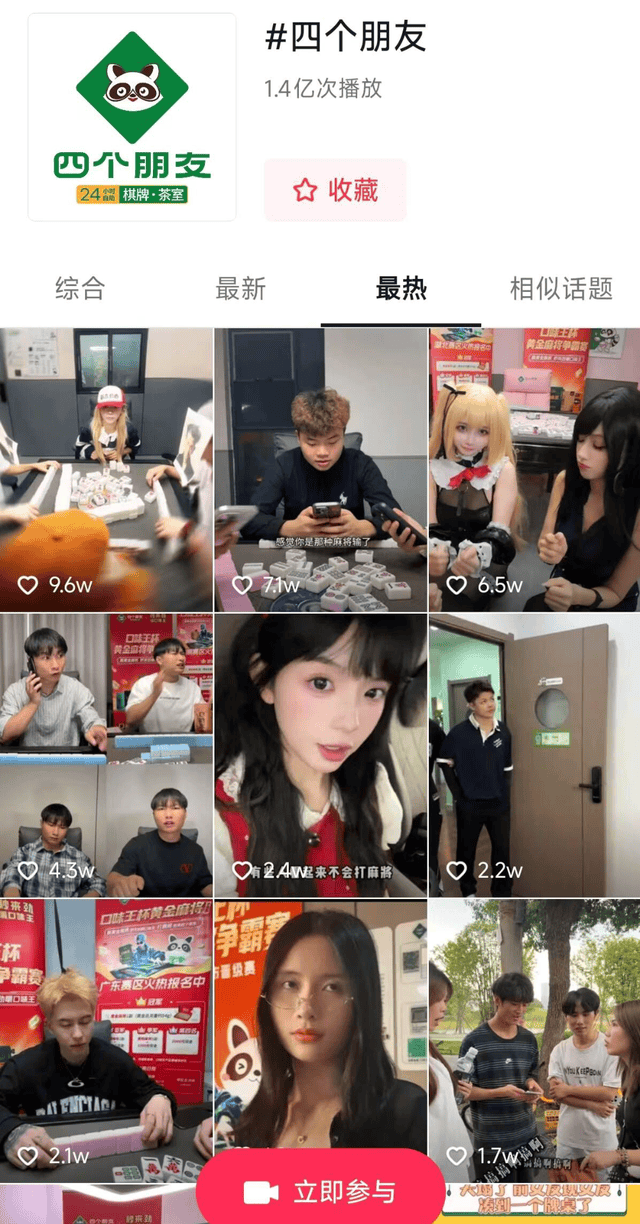Open the video with 2.1w likes
Image resolution: width=640 pixels, height=1224 pixels.
coord(106,1040)
